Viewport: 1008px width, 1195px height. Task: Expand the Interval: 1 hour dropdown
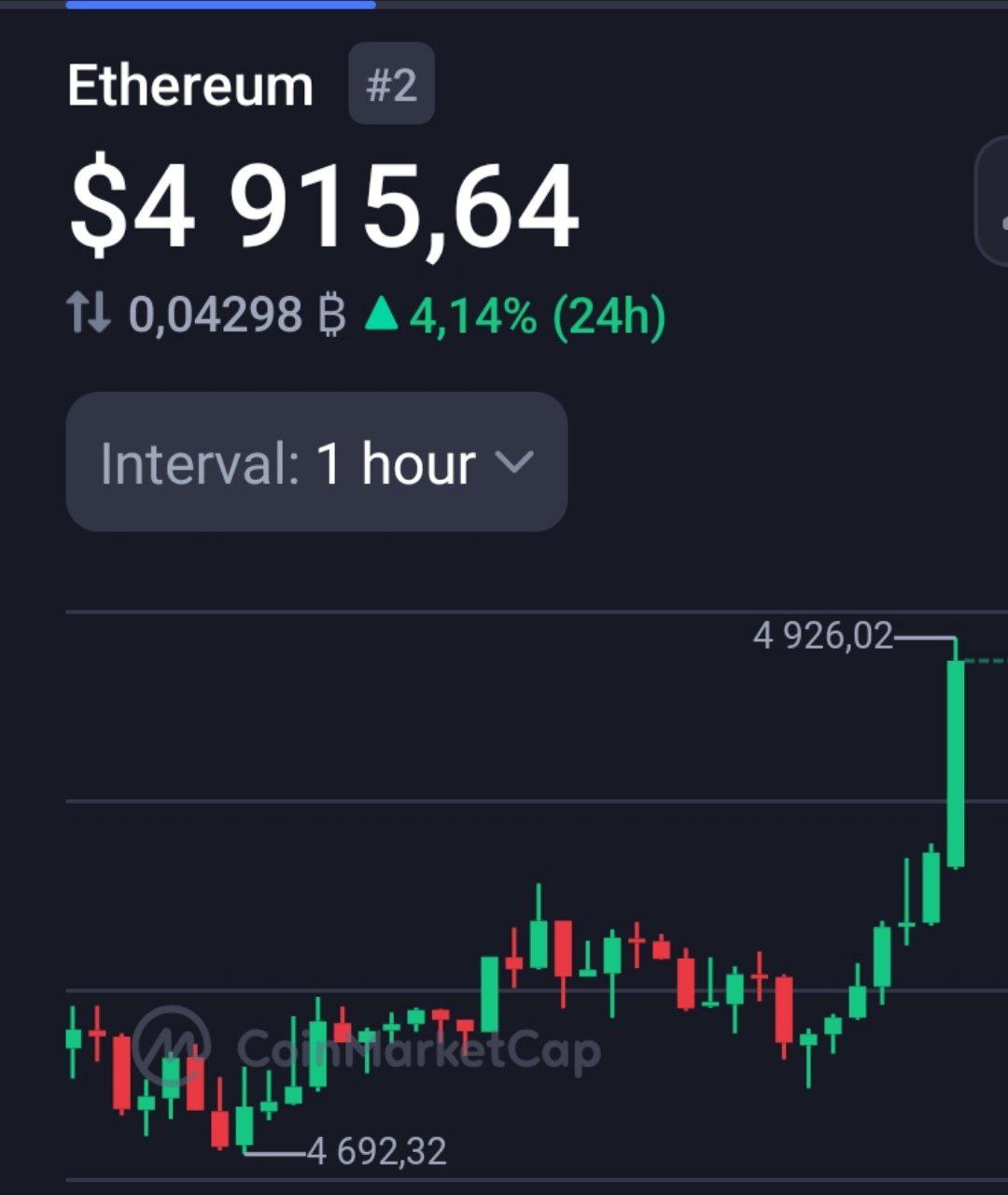[316, 462]
